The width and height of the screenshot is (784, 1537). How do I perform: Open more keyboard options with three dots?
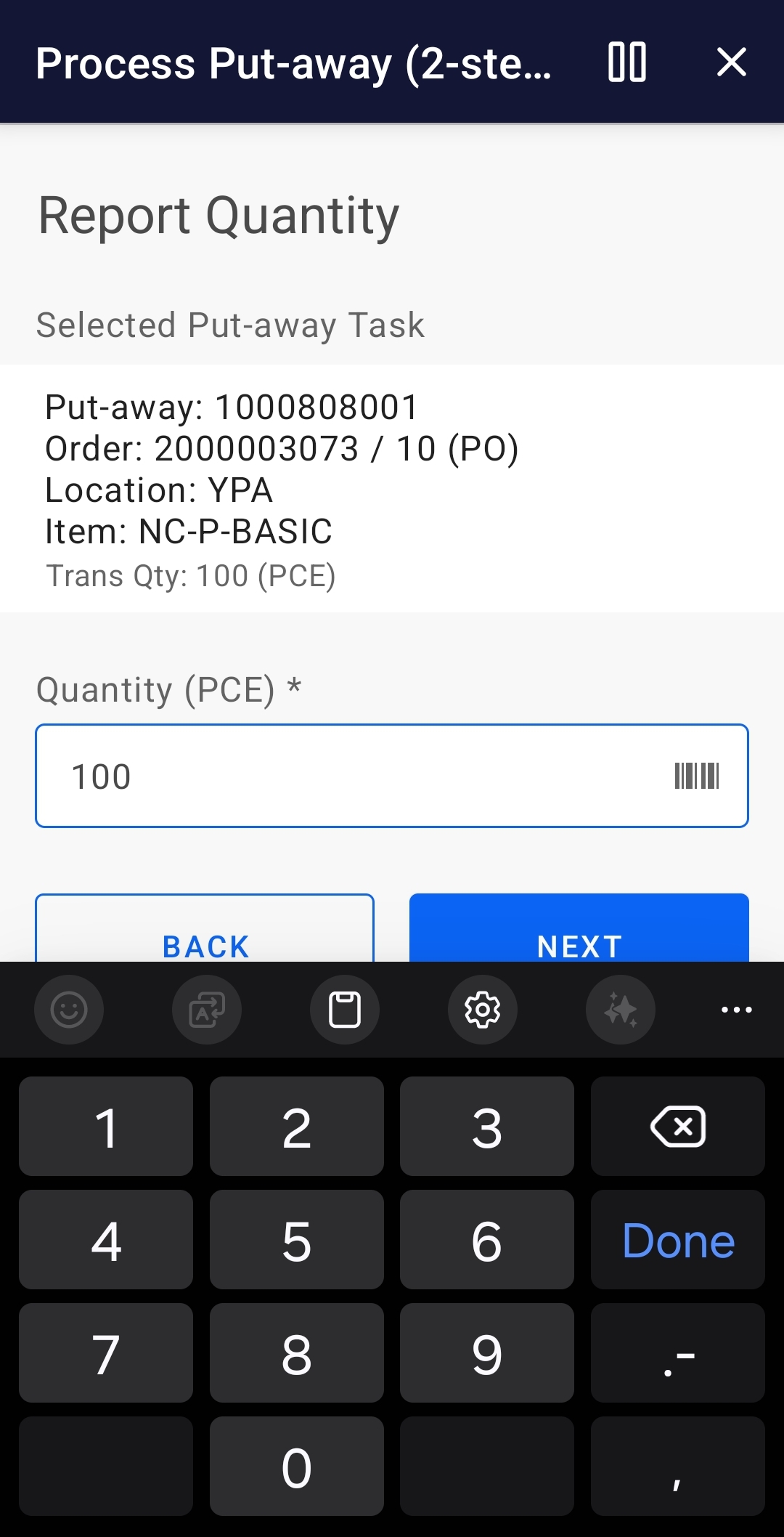(737, 1009)
